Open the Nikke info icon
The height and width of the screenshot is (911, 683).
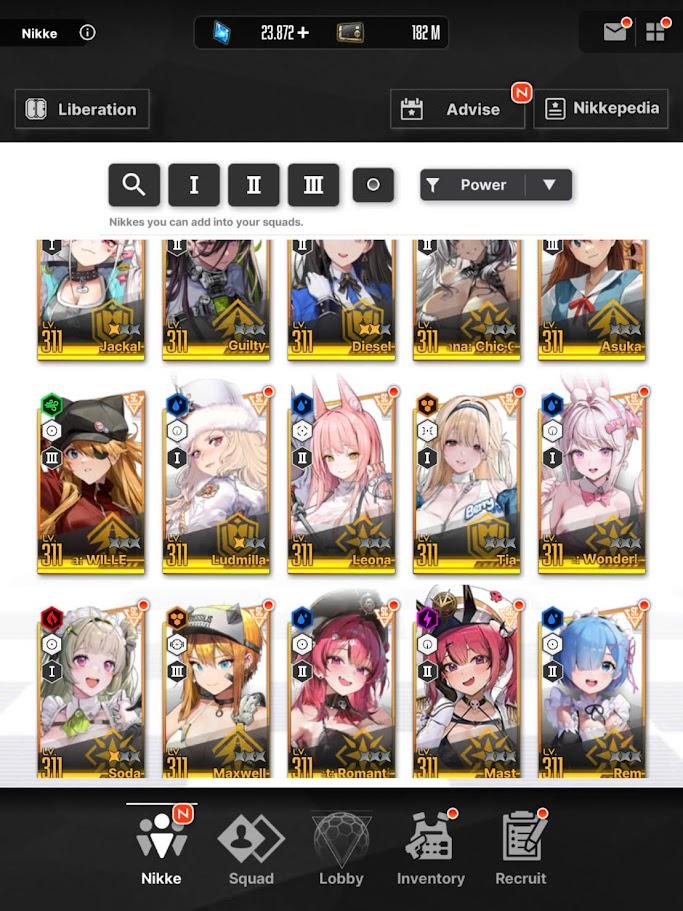[x=88, y=33]
